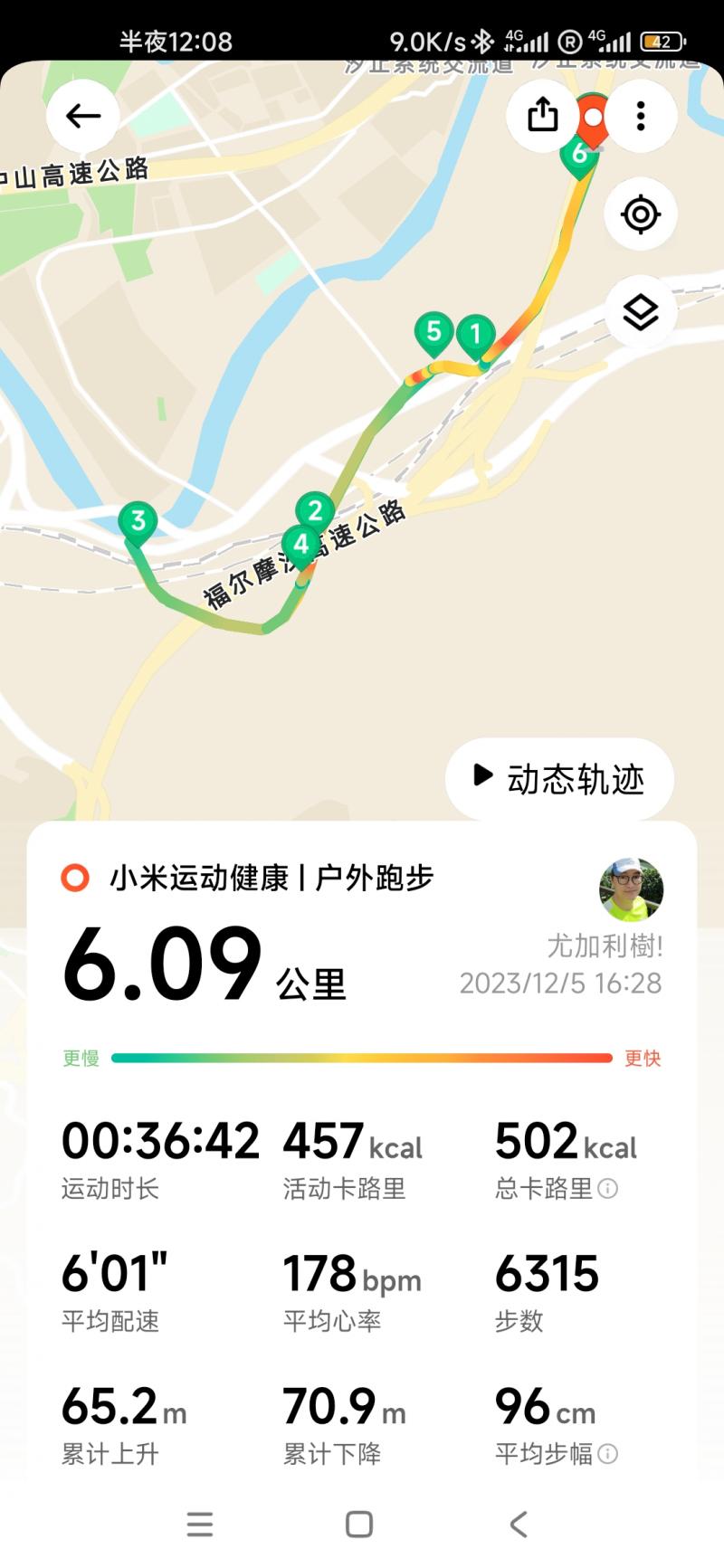
Task: Open the three-dot overflow menu
Action: click(x=641, y=116)
